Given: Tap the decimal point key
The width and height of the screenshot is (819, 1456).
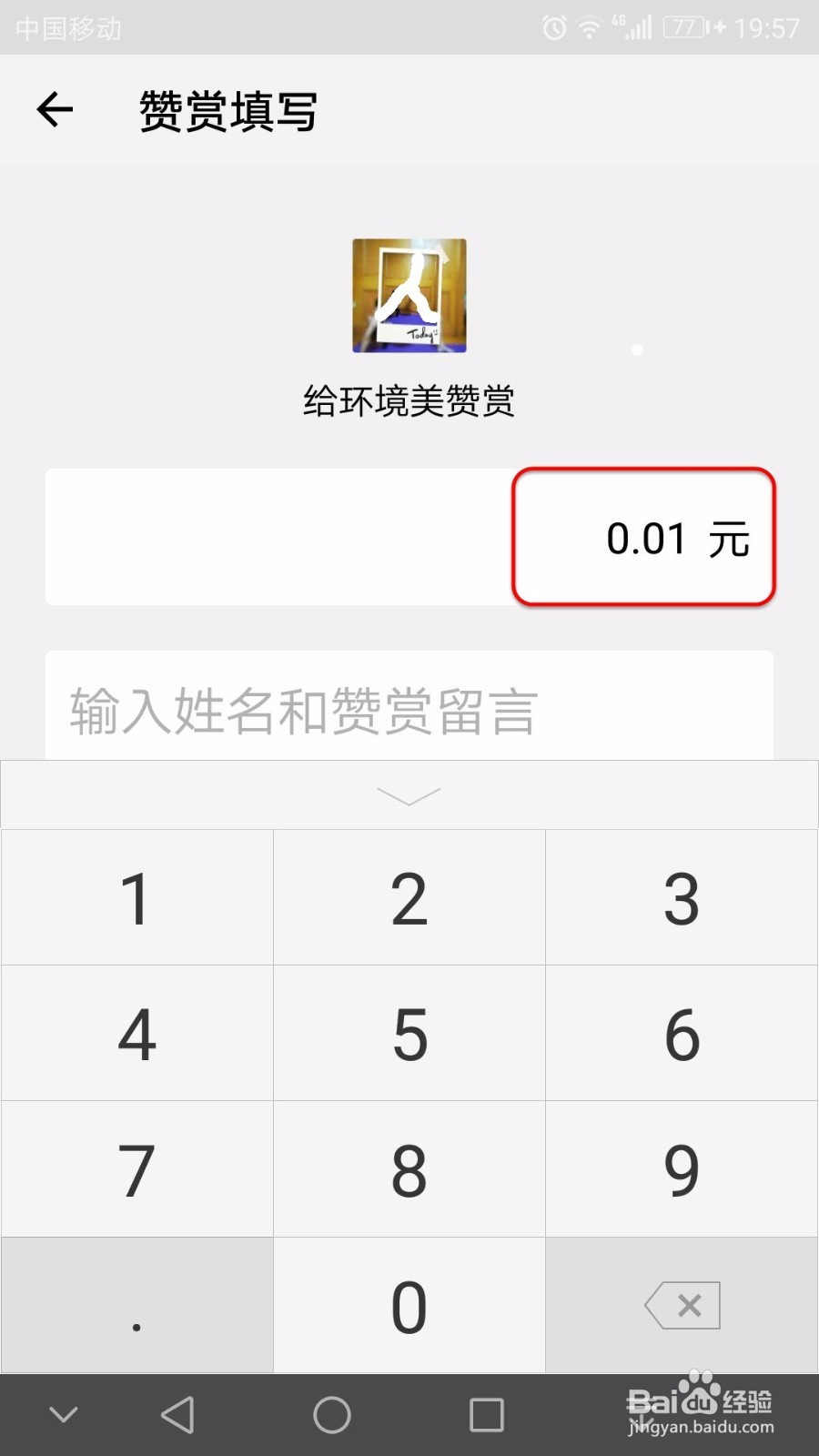Looking at the screenshot, I should click(x=136, y=1305).
